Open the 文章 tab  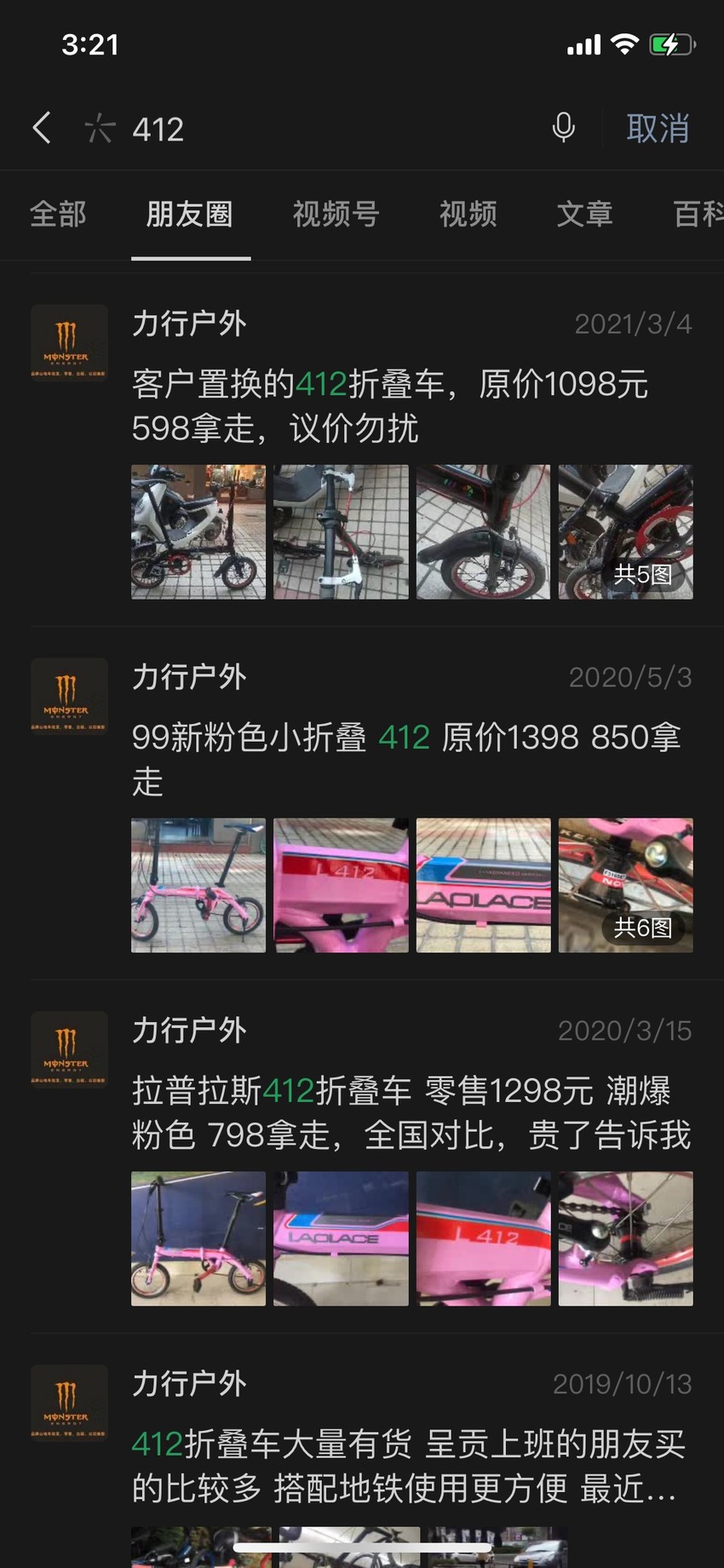click(x=584, y=214)
